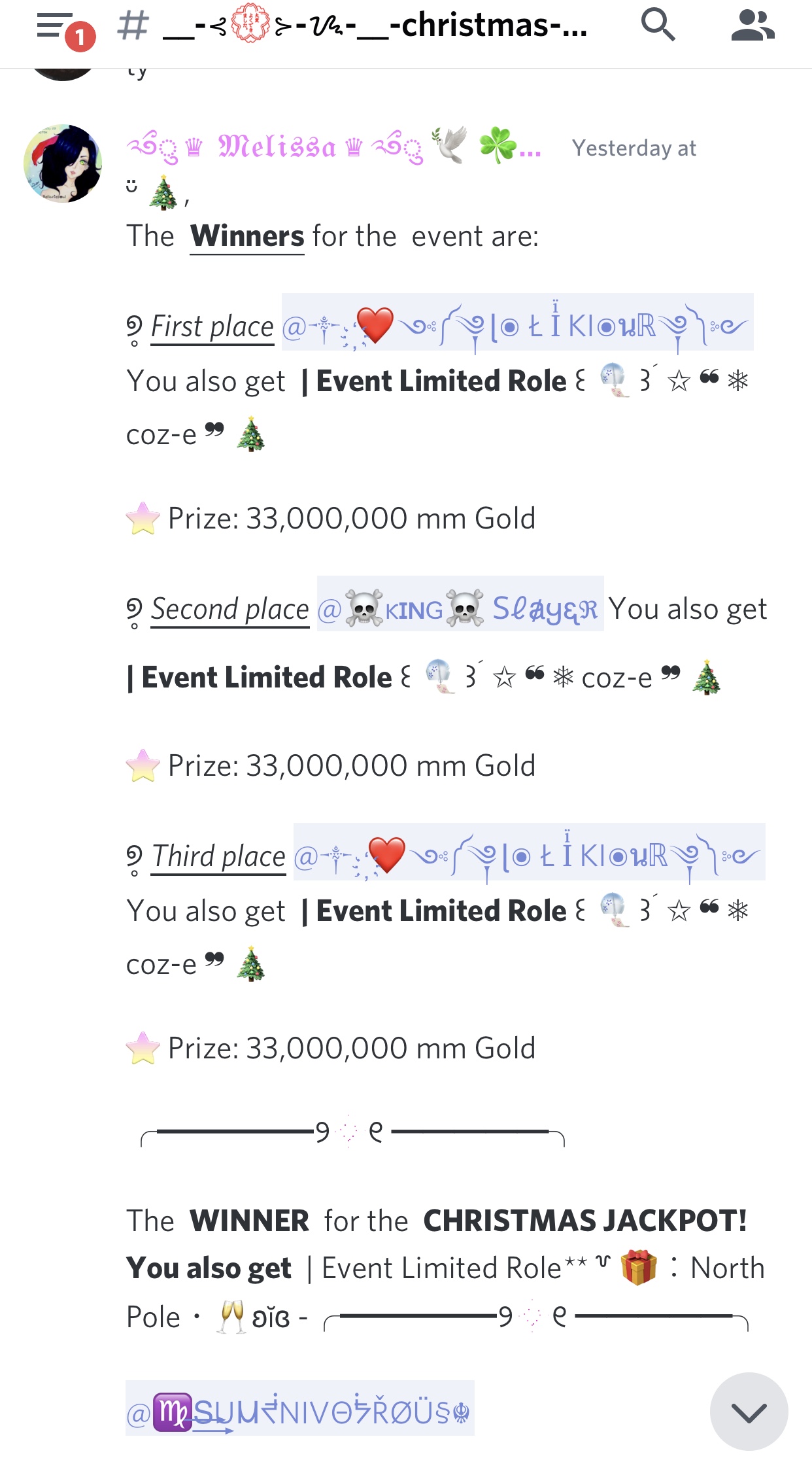The height and width of the screenshot is (1460, 812).
Task: Open Melissa's profile avatar
Action: (63, 164)
